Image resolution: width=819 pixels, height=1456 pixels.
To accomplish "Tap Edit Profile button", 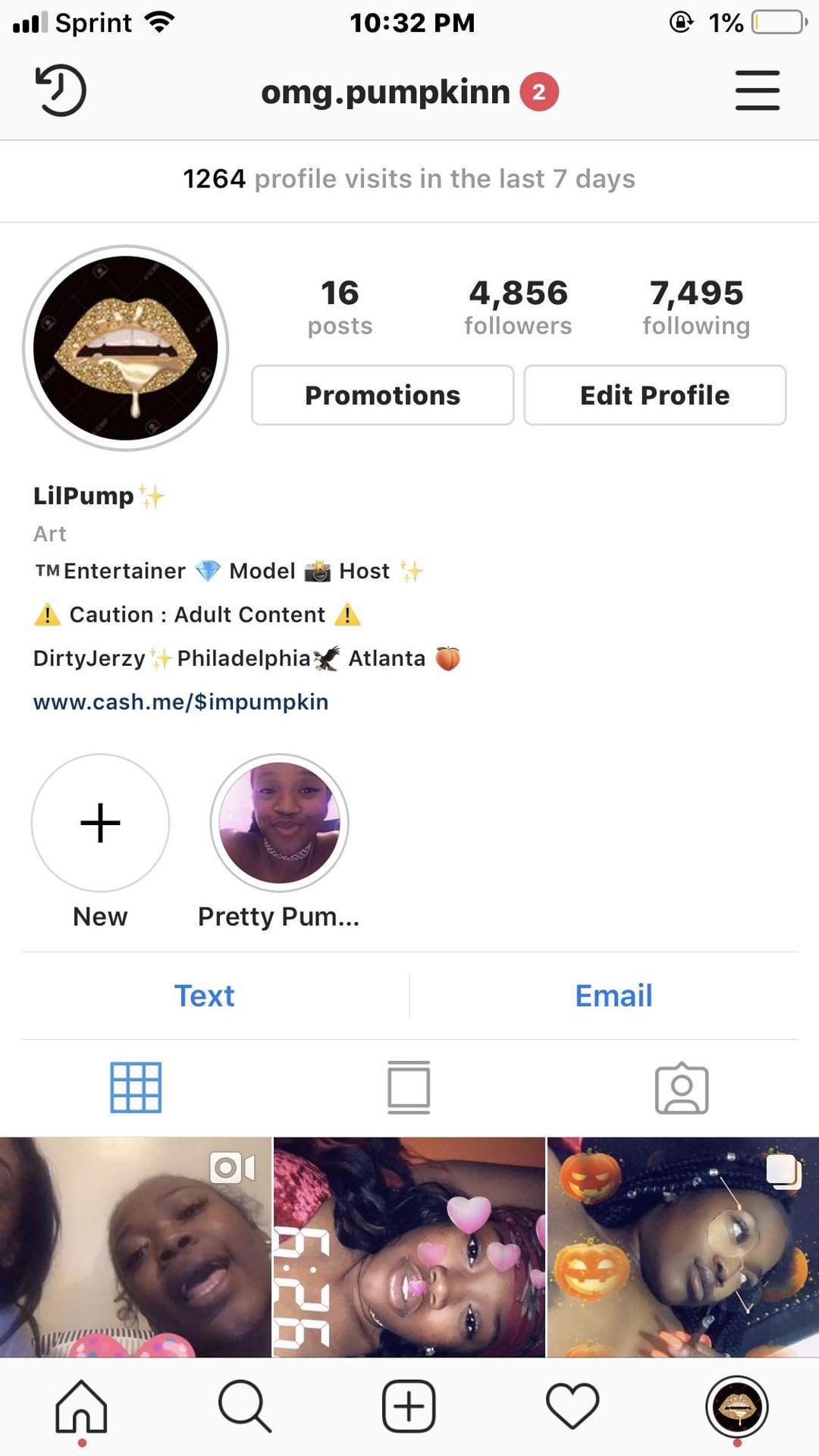I will coord(654,395).
